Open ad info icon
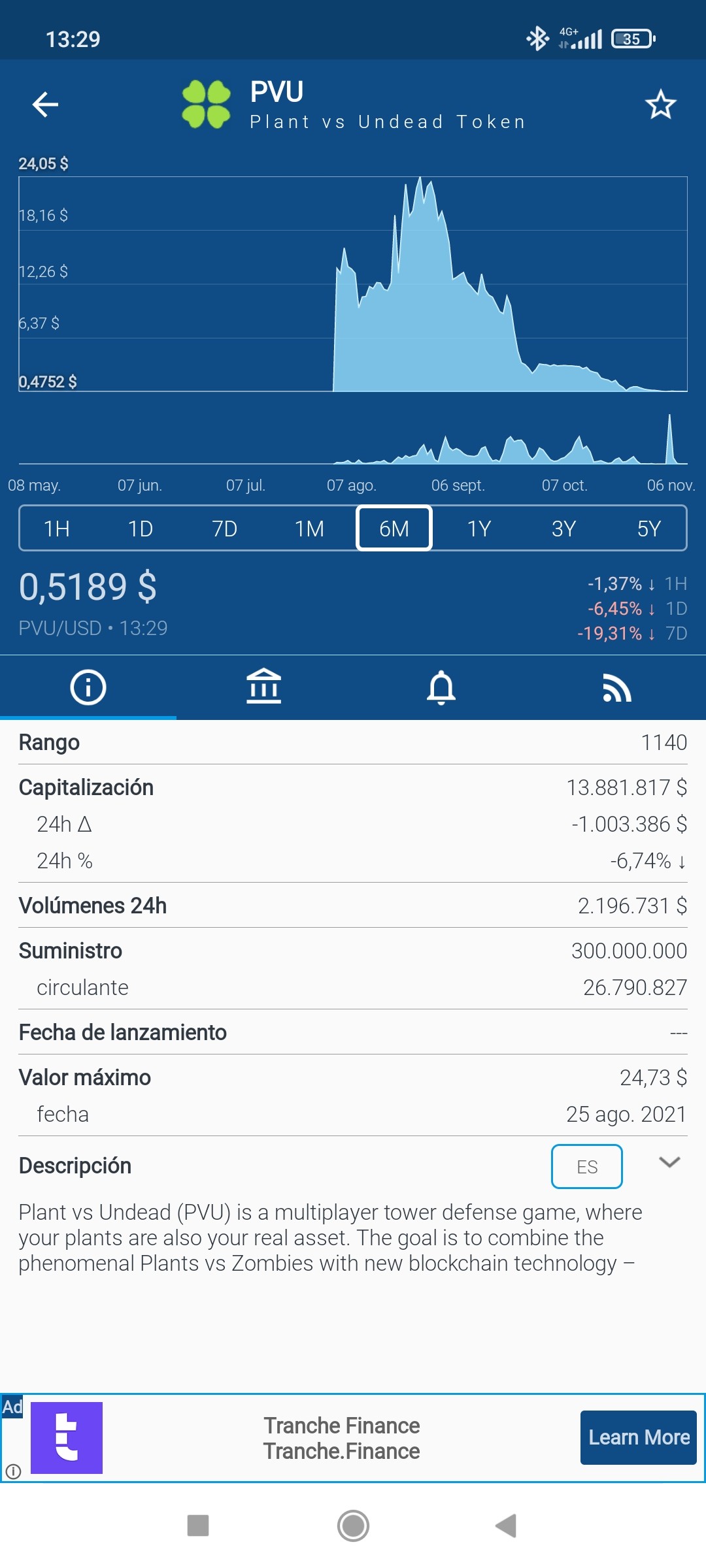 (x=13, y=1471)
